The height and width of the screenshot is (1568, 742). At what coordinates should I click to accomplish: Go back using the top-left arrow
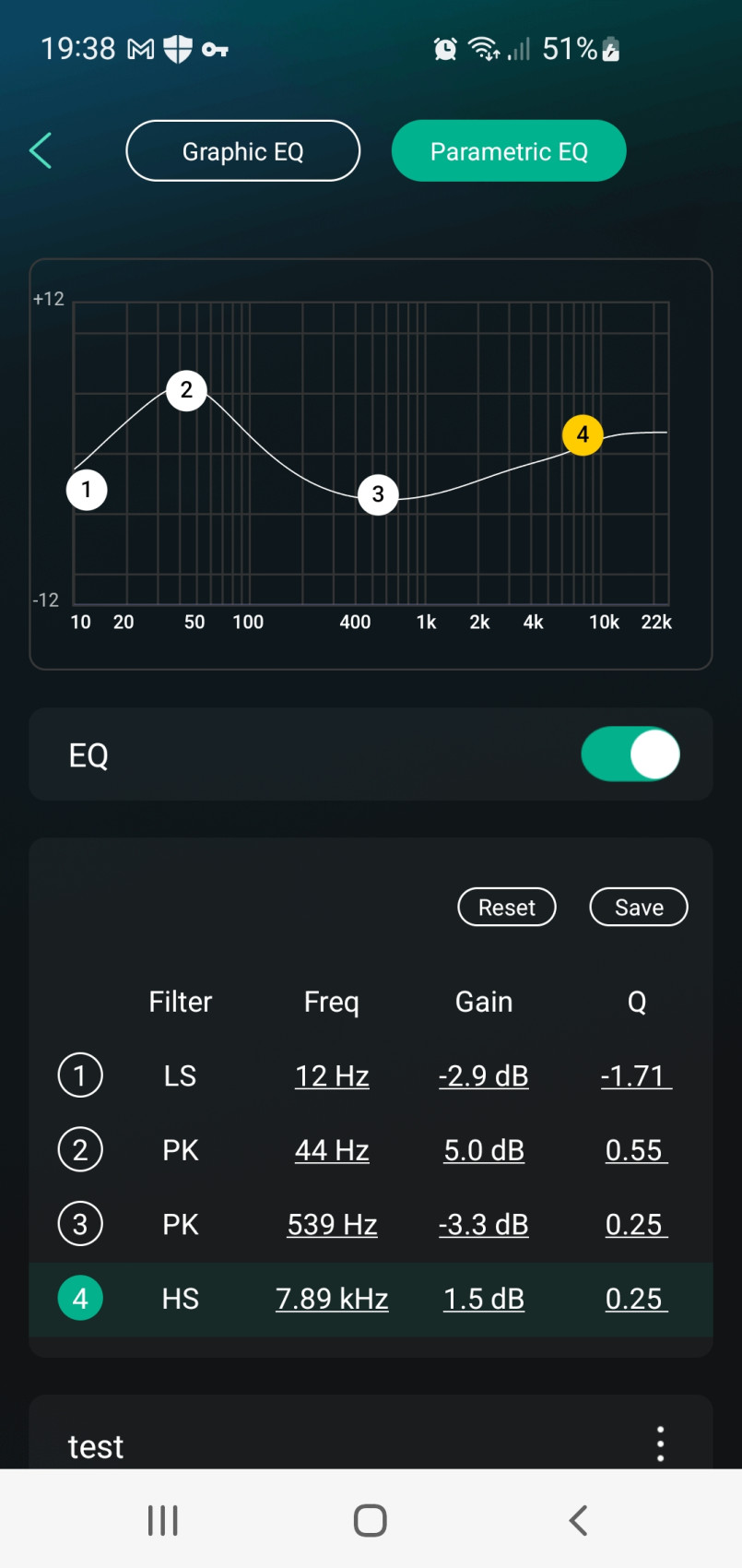pyautogui.click(x=41, y=150)
